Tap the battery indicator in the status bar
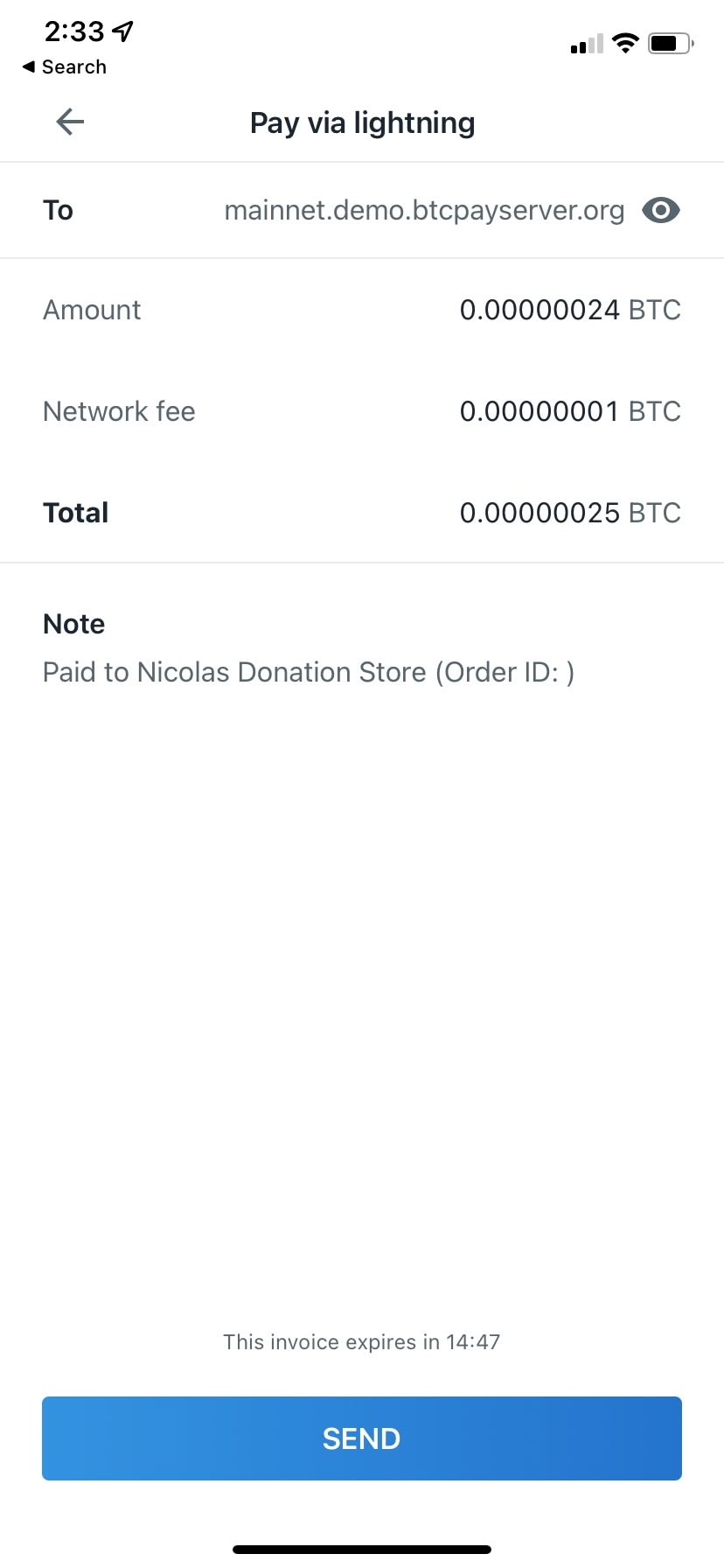 tap(669, 42)
